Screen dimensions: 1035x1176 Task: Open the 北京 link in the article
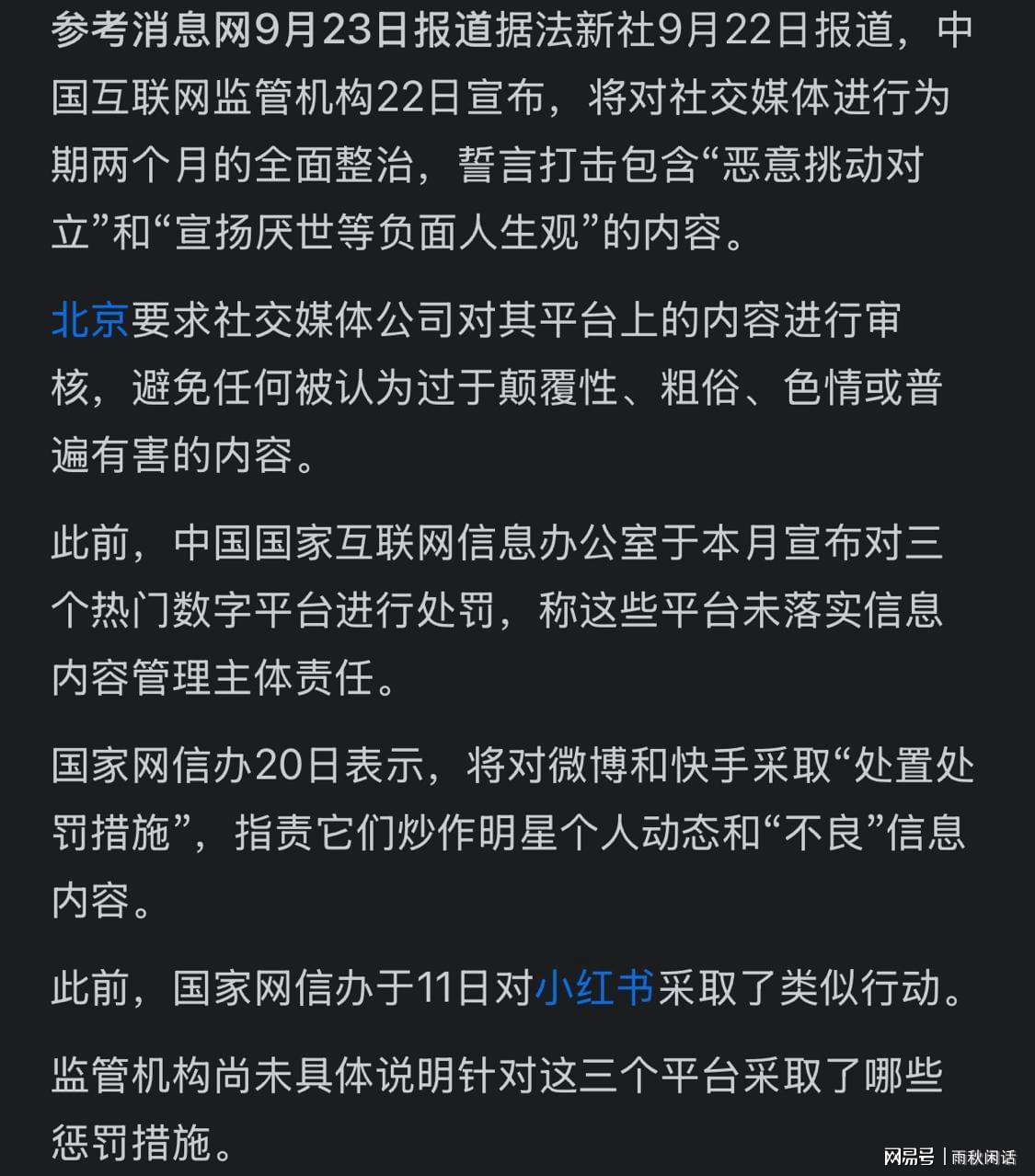pyautogui.click(x=89, y=320)
